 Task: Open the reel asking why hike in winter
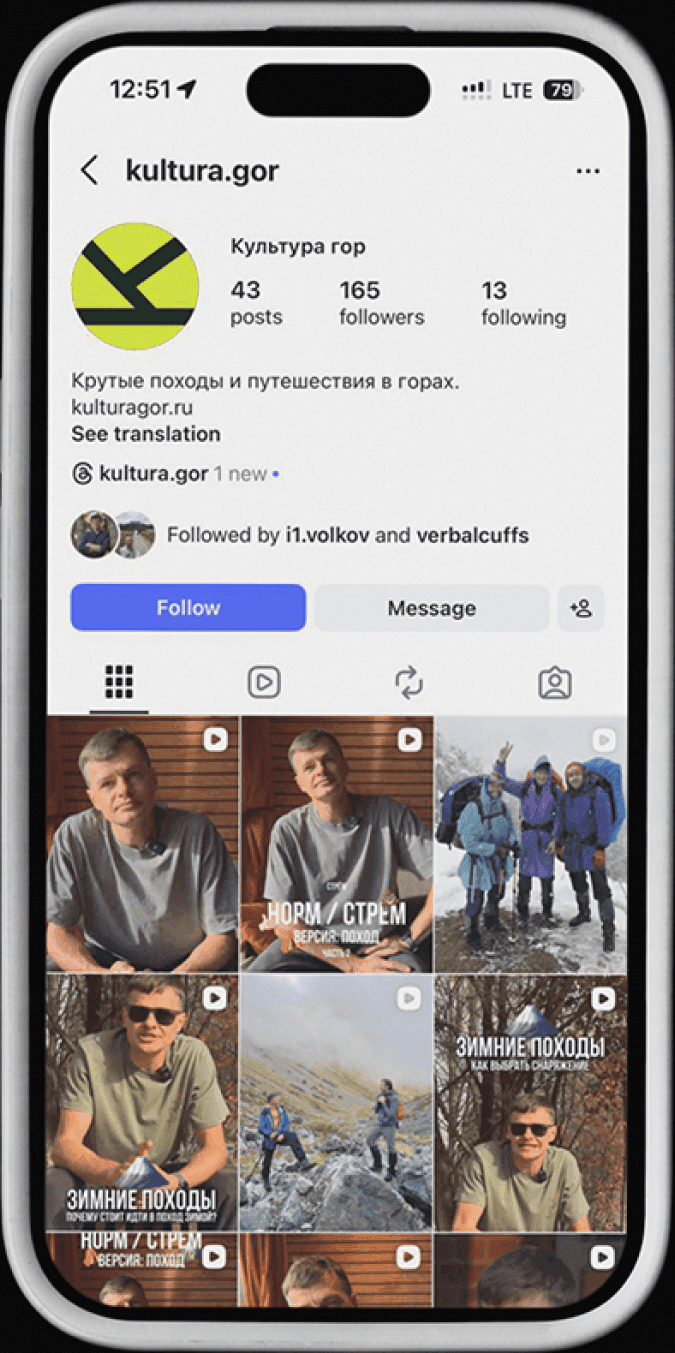pos(142,1102)
